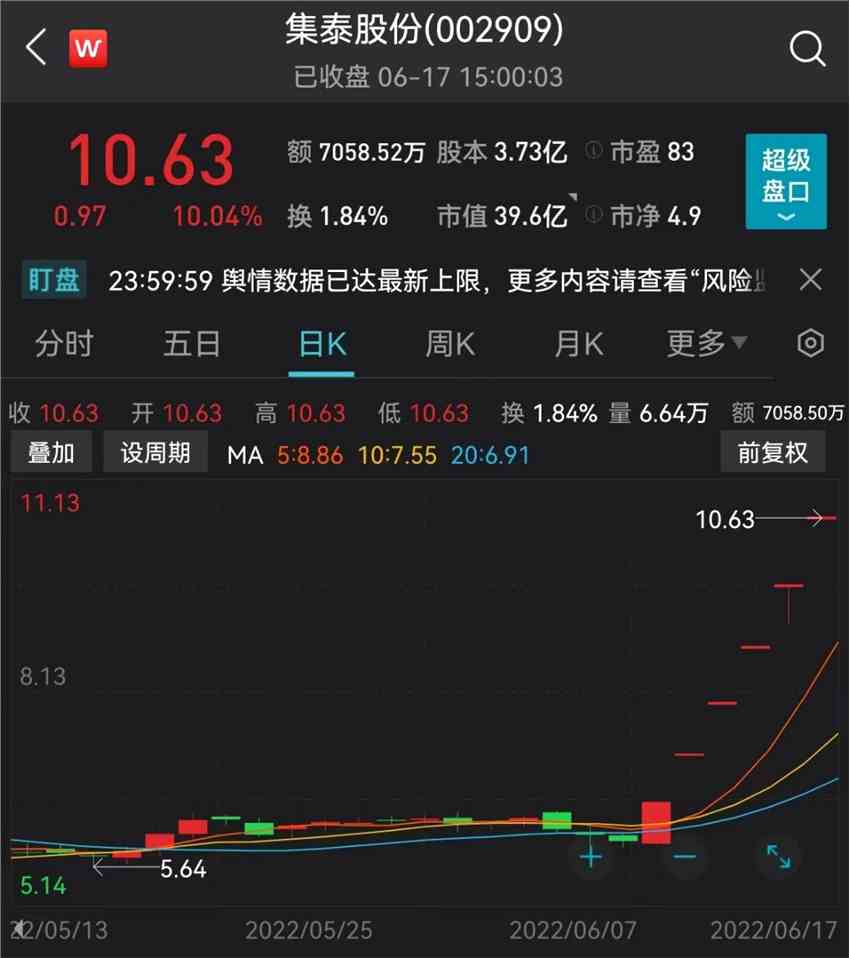The width and height of the screenshot is (850, 958).
Task: Dismiss the 舆情 notice with the X
Action: 810,280
